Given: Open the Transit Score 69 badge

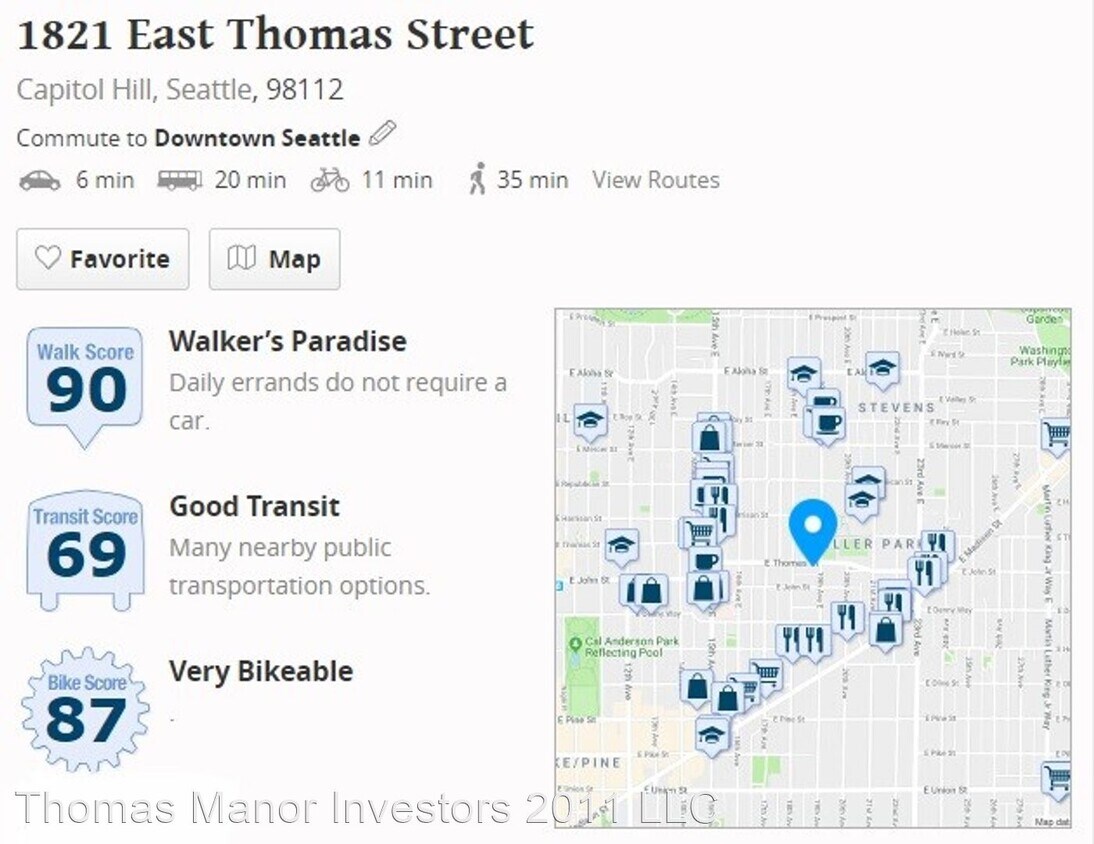Looking at the screenshot, I should (85, 547).
